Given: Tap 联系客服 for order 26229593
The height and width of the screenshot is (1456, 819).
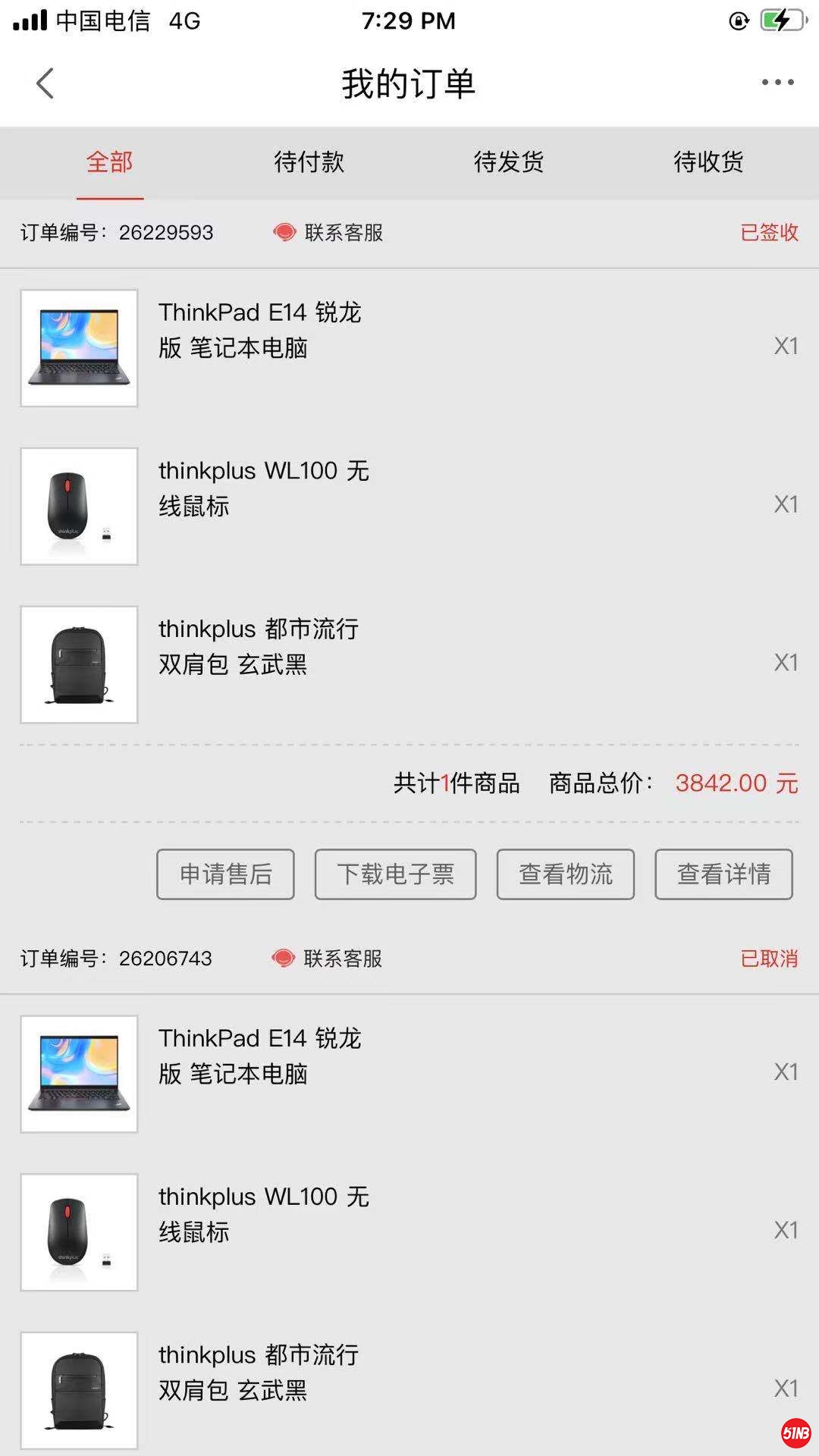Looking at the screenshot, I should 329,232.
